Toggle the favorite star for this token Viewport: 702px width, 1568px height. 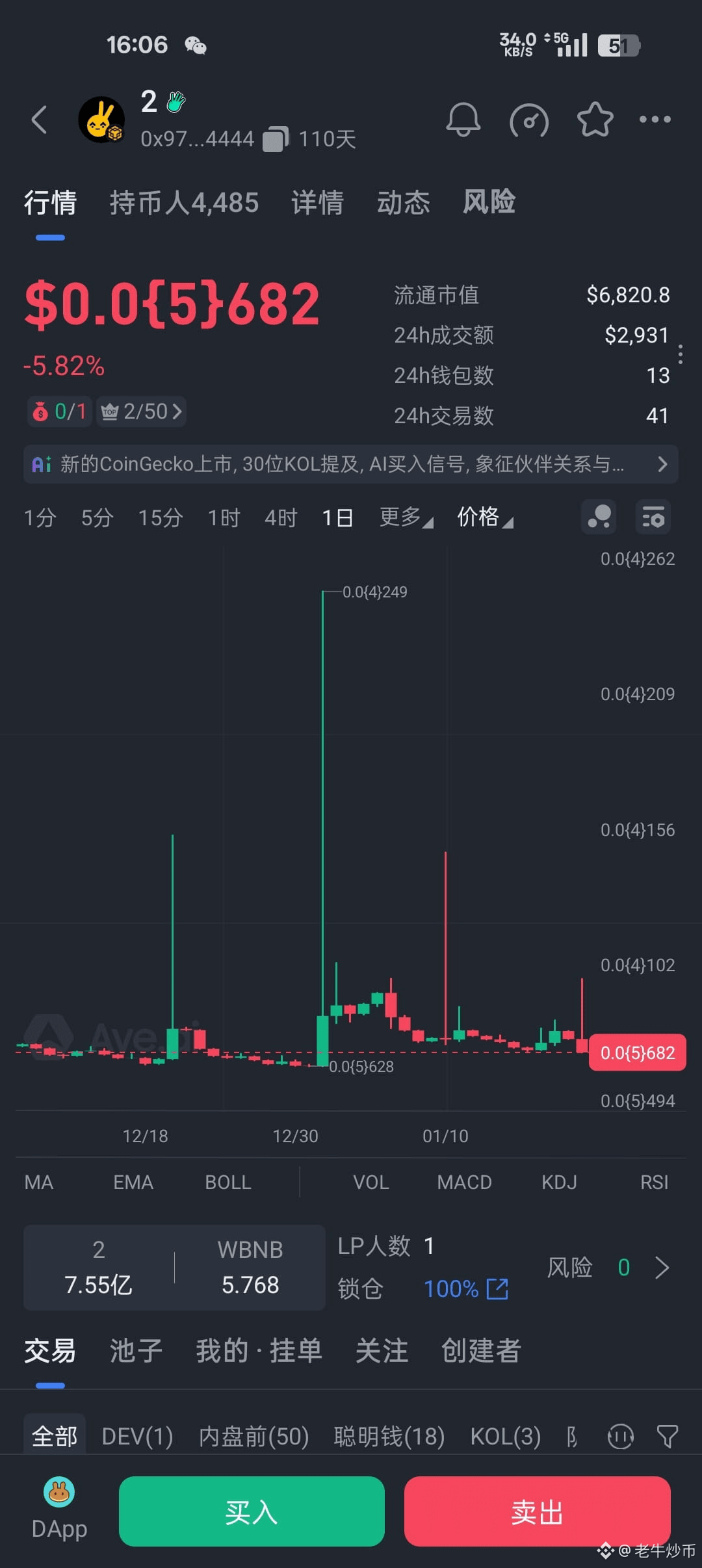coord(594,120)
